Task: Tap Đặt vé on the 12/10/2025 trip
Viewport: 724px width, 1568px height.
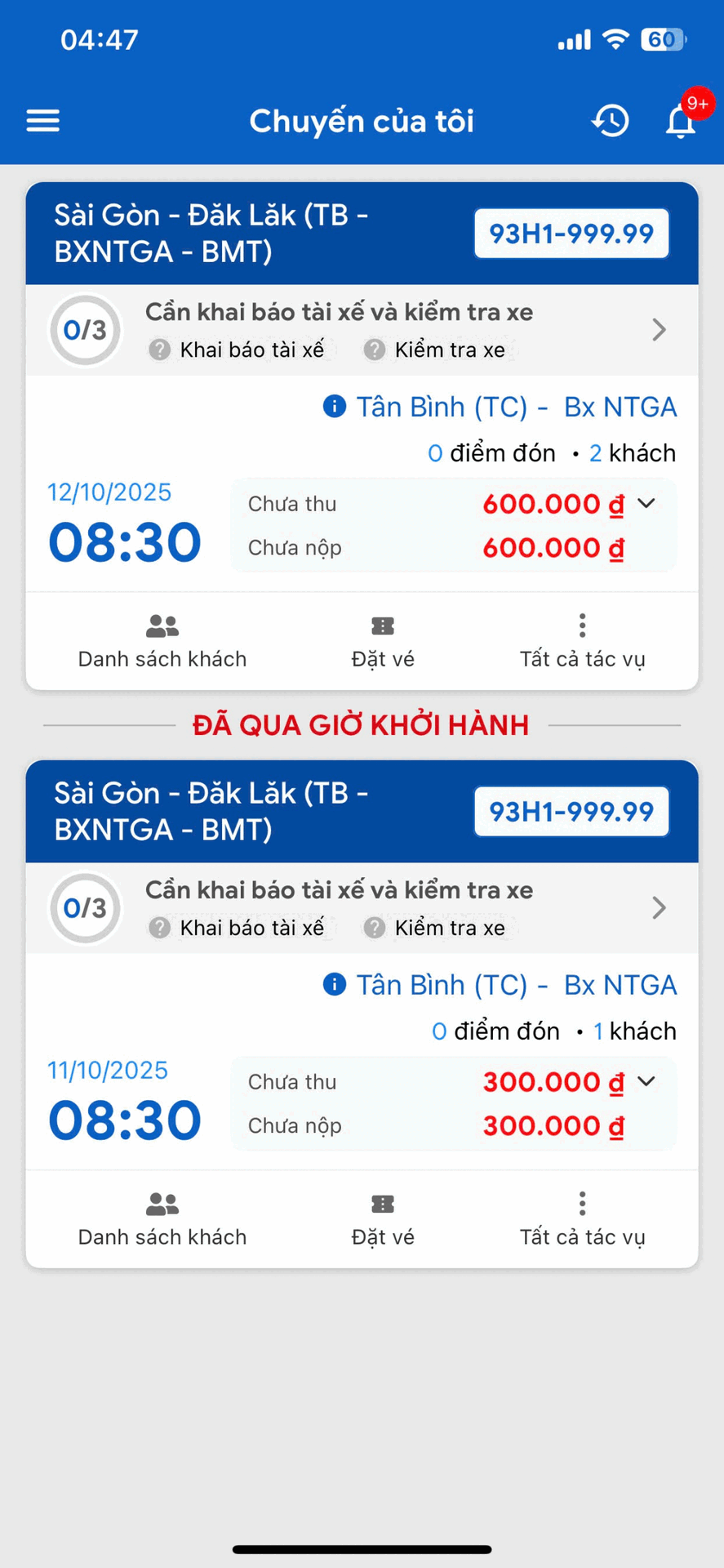Action: [x=383, y=641]
